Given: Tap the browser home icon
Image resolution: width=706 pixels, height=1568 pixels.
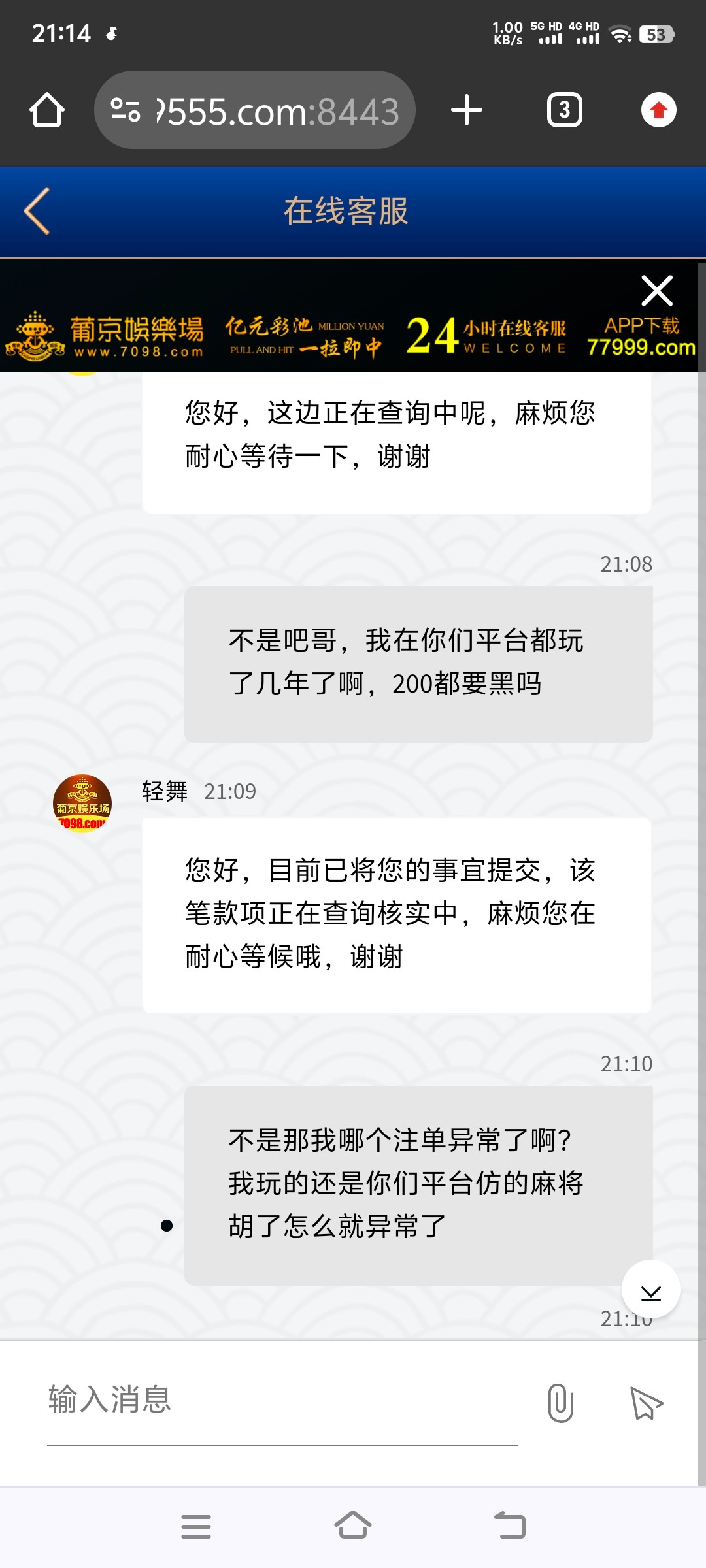Looking at the screenshot, I should (x=46, y=109).
